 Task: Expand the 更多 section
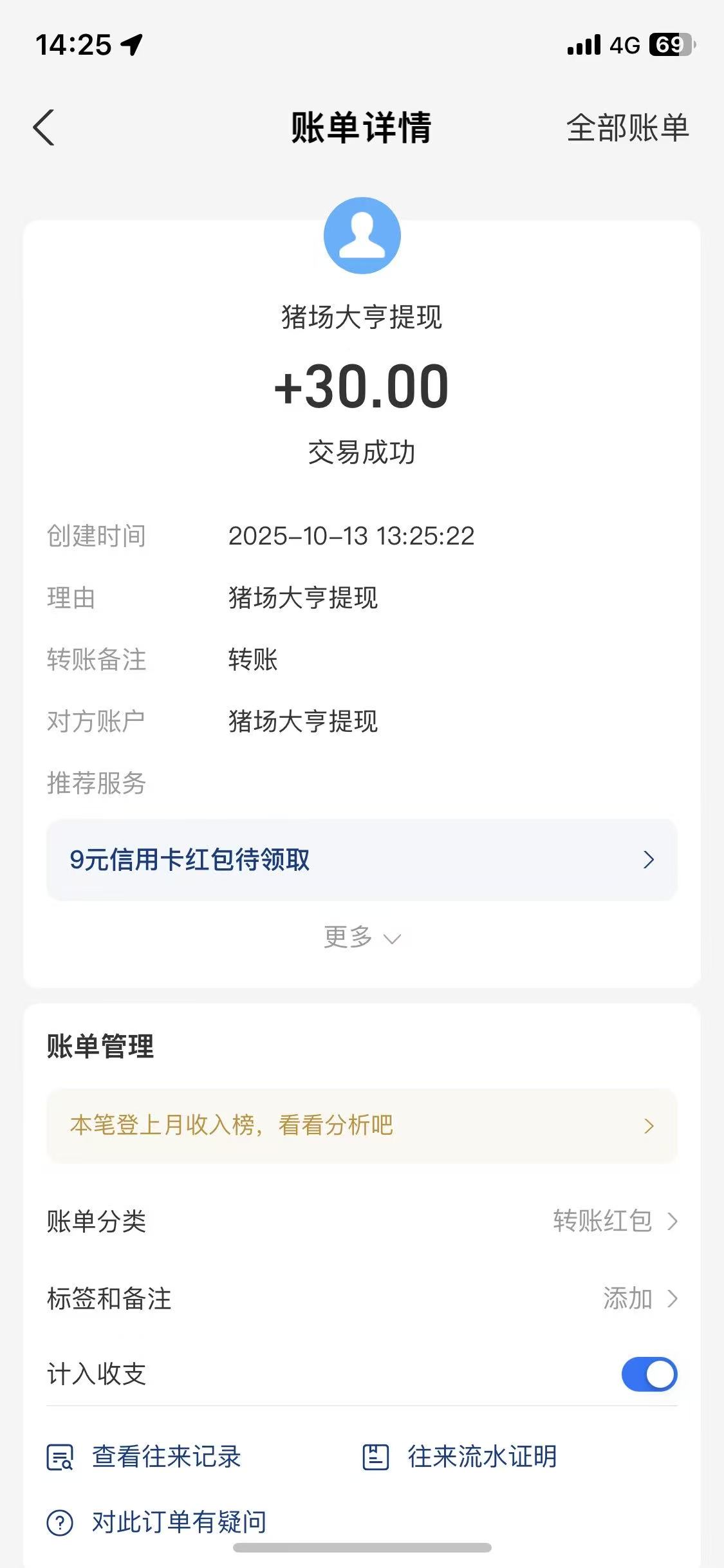(362, 938)
